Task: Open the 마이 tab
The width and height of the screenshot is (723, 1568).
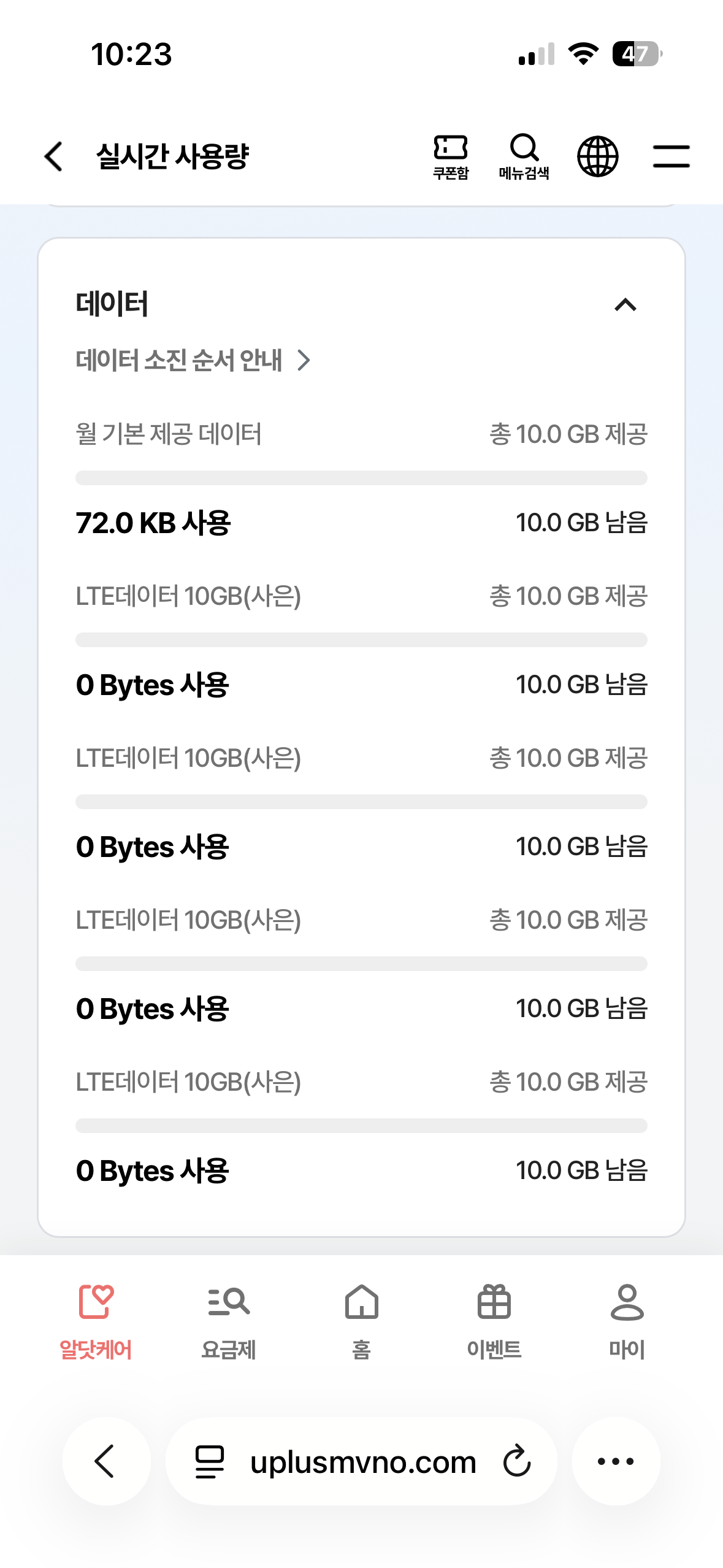Action: tap(627, 1322)
